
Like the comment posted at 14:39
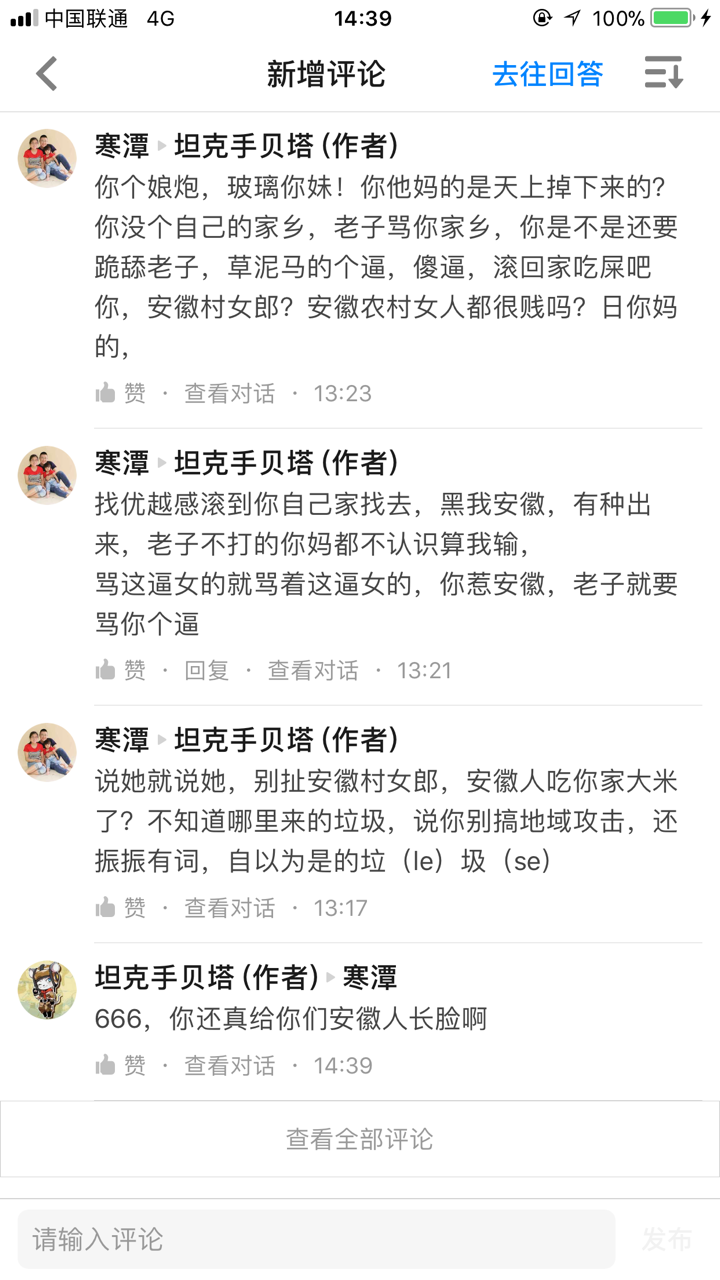120,1065
